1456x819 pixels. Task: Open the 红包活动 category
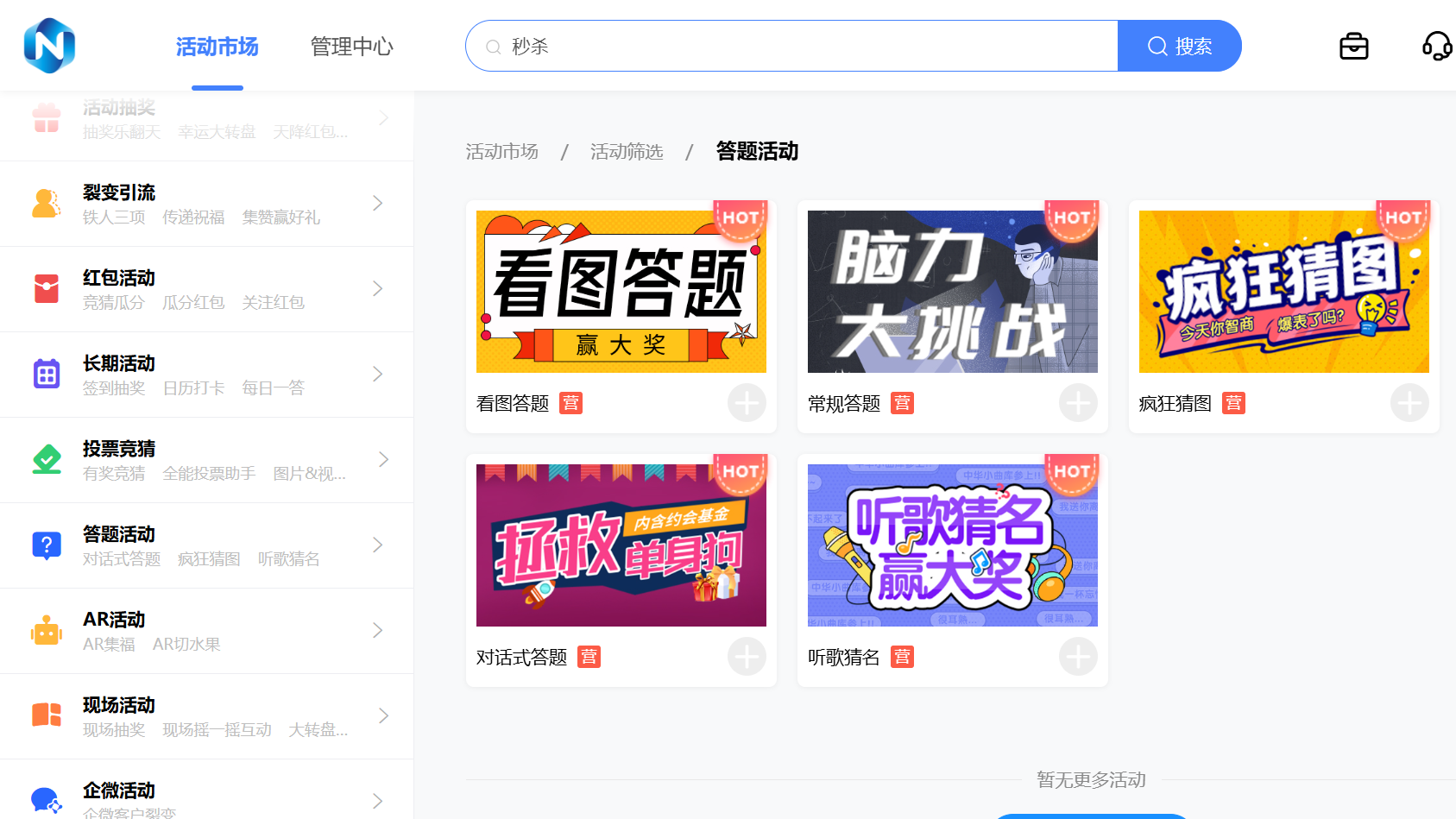pyautogui.click(x=206, y=289)
